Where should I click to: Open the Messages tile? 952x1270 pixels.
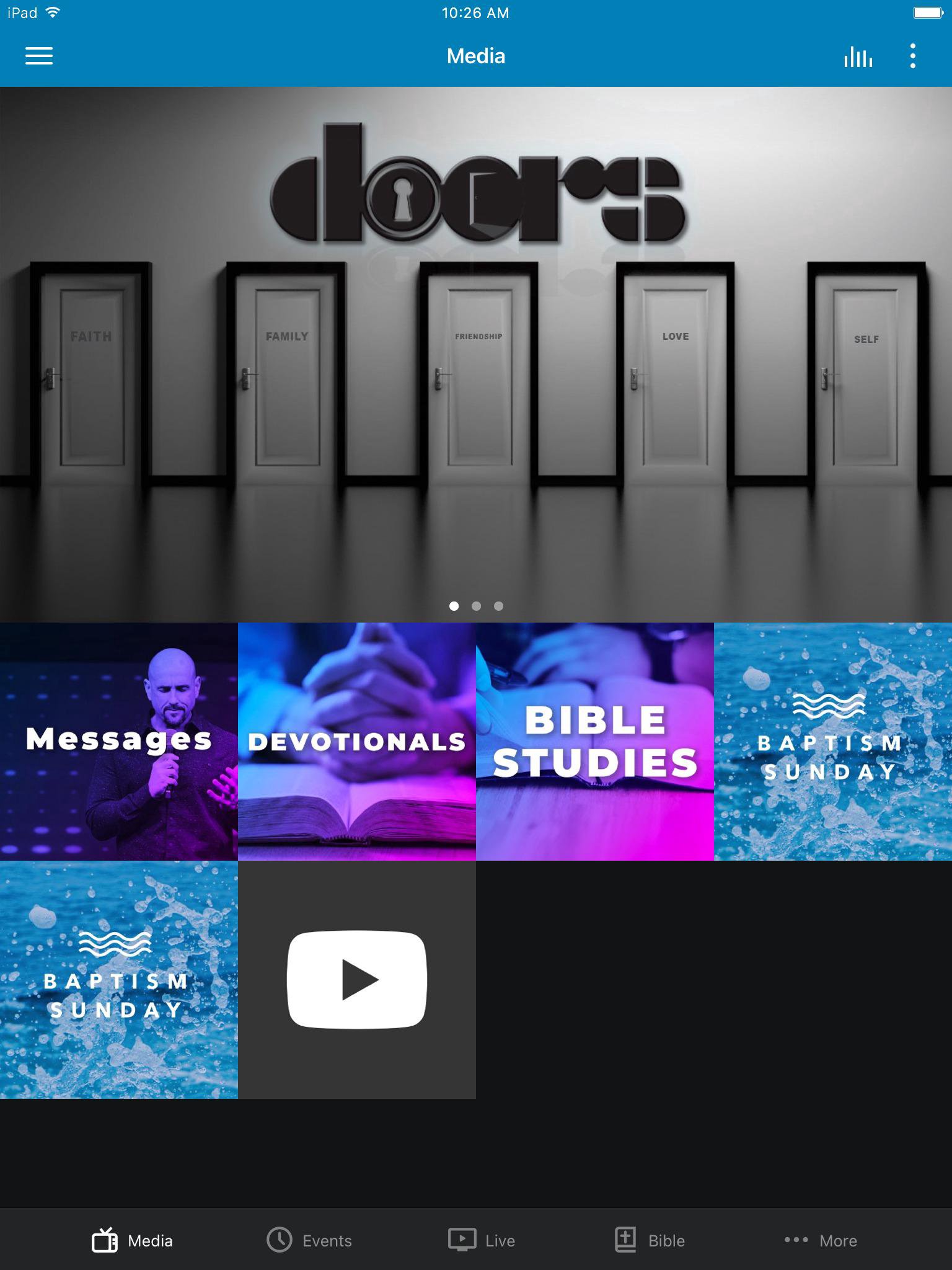[119, 741]
